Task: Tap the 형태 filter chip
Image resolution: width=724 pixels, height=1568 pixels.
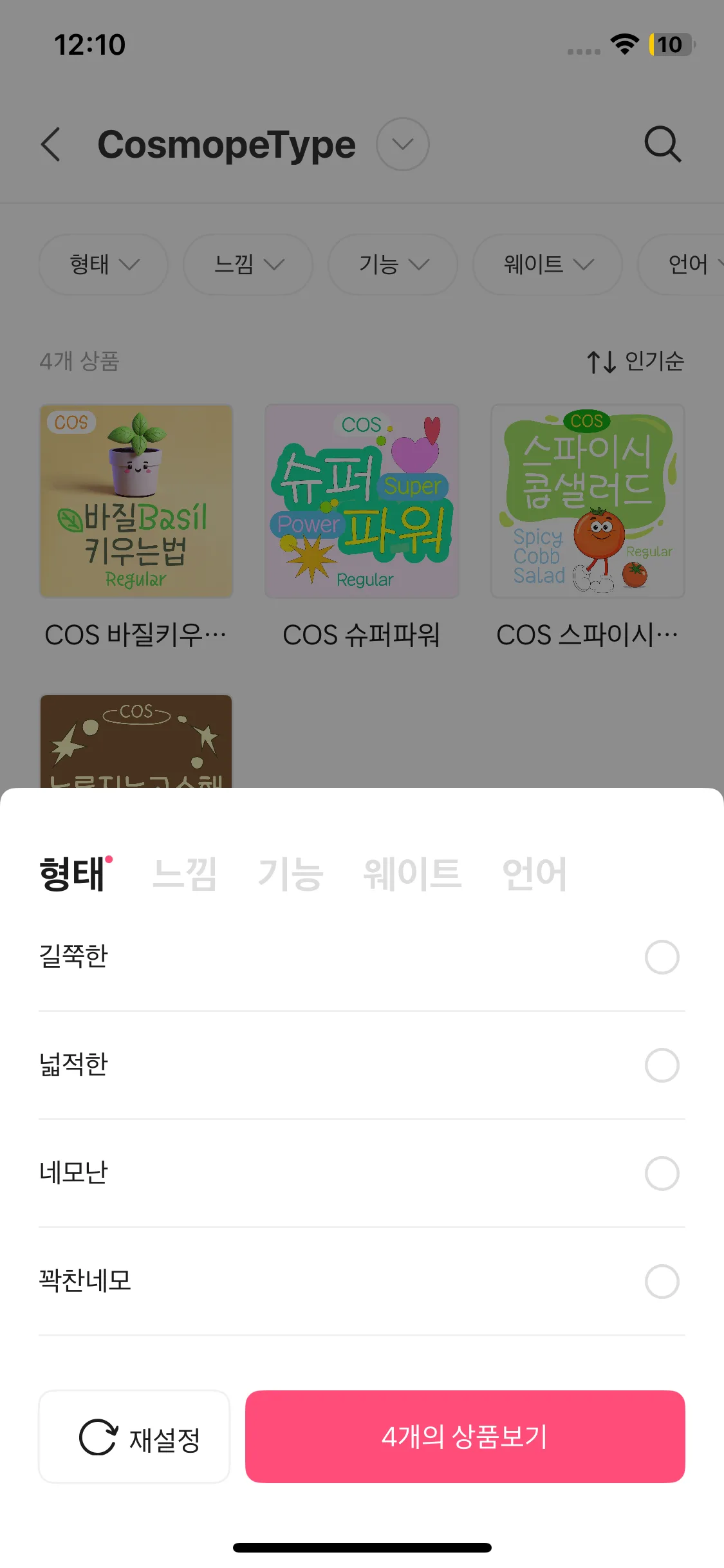Action: [x=104, y=265]
